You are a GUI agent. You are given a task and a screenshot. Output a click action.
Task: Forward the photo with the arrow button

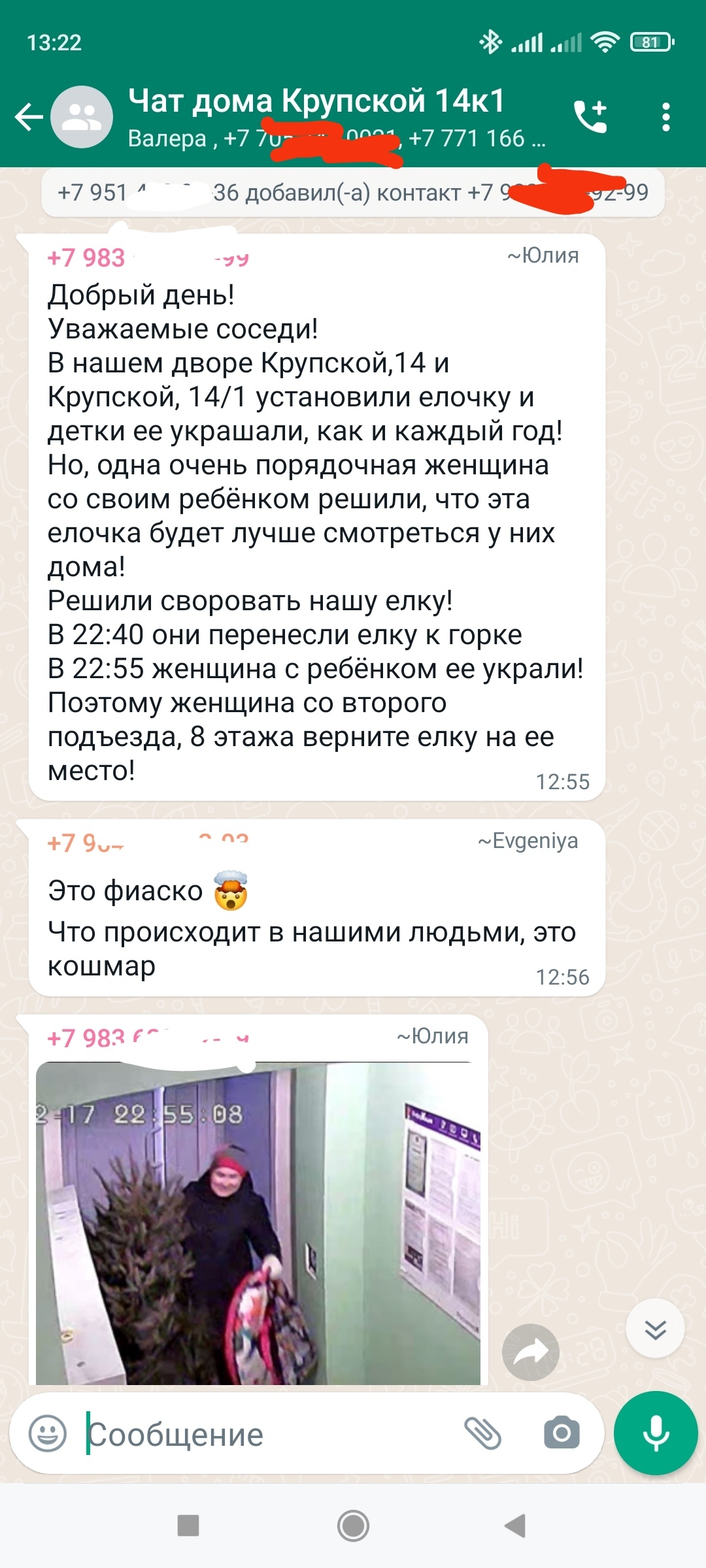point(530,1352)
